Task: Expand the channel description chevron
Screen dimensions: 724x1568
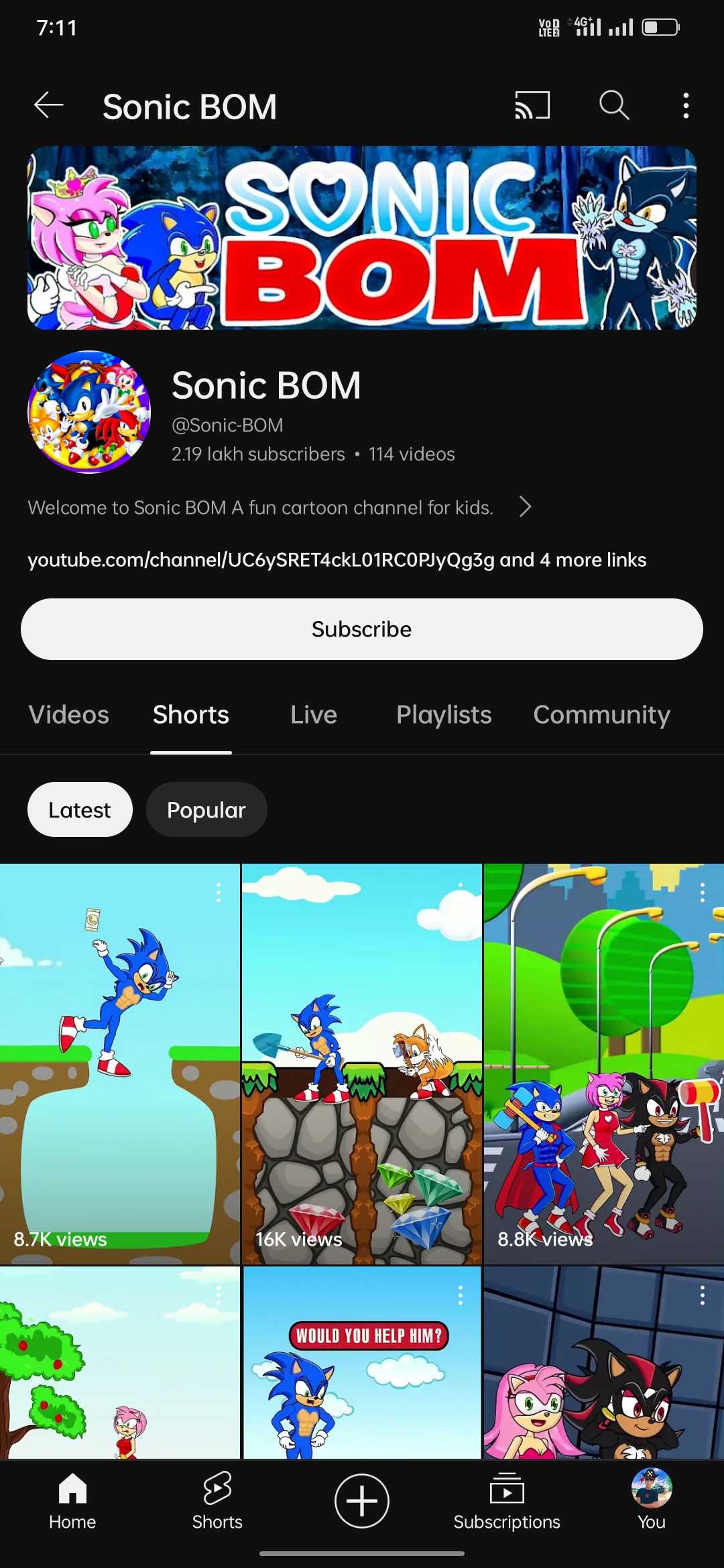Action: point(525,507)
